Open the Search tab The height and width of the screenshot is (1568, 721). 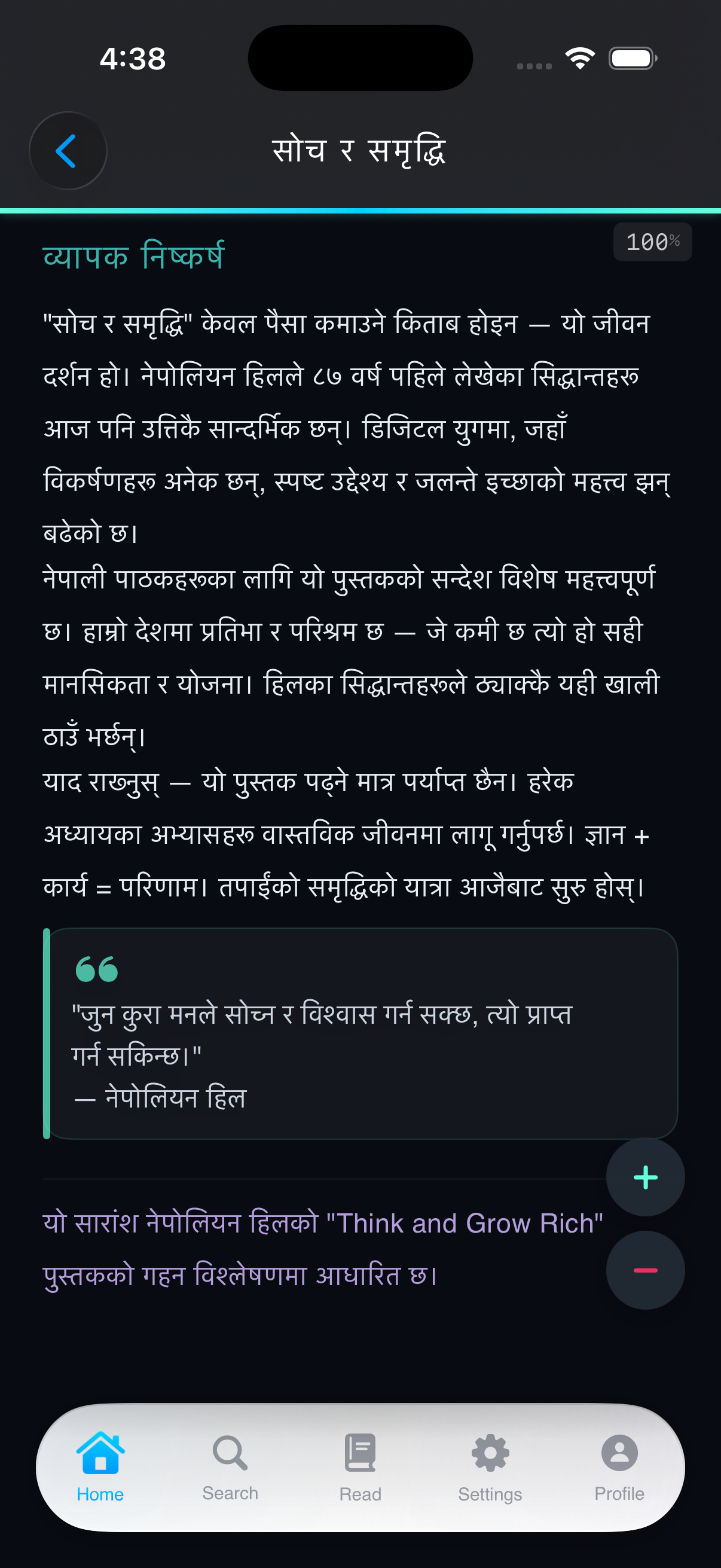230,1468
